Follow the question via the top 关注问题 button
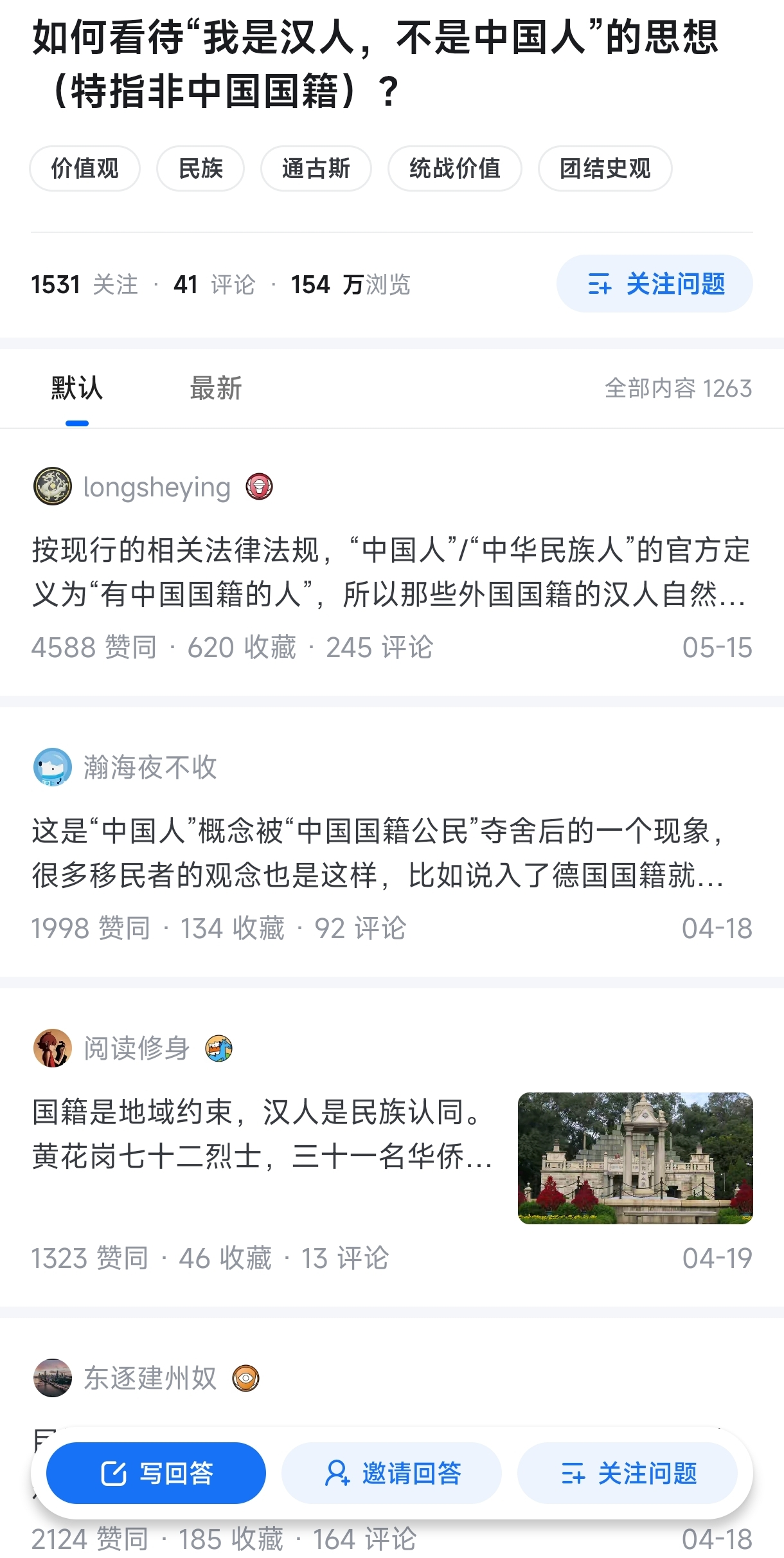 coord(654,284)
